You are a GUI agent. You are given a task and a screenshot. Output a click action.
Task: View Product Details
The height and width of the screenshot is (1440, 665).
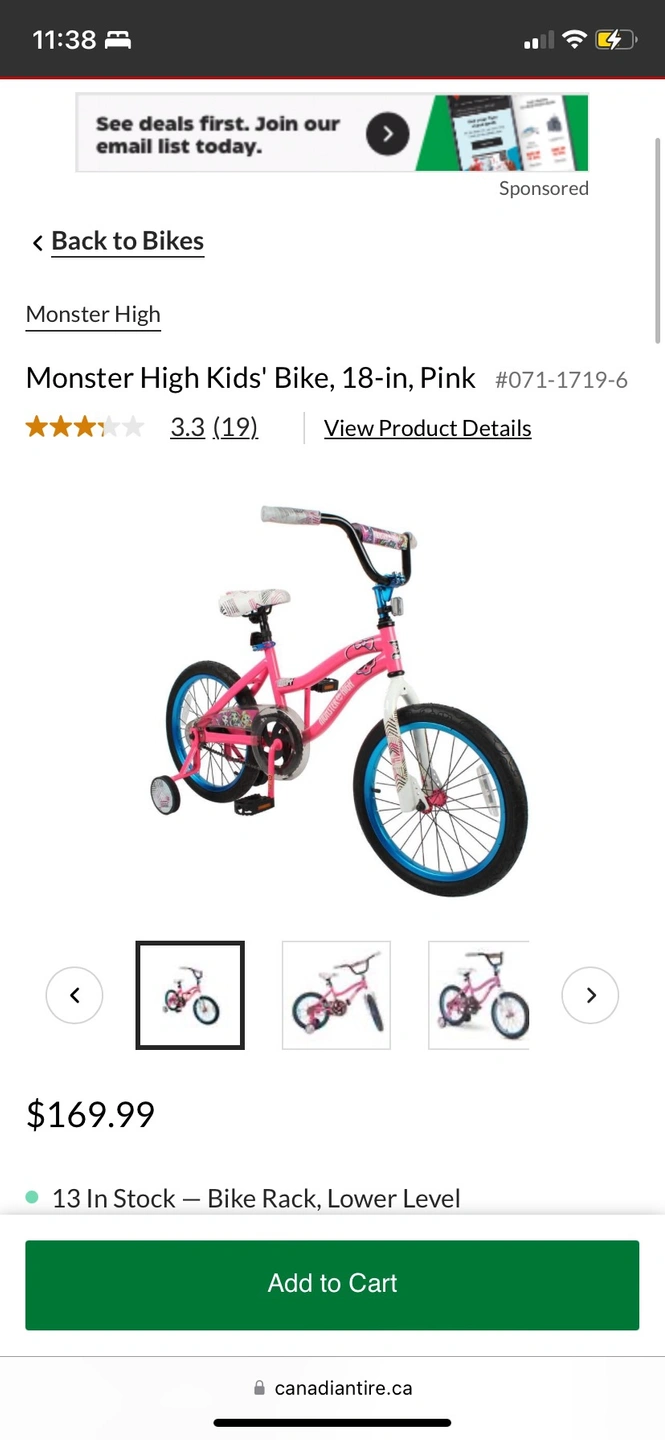click(x=427, y=428)
